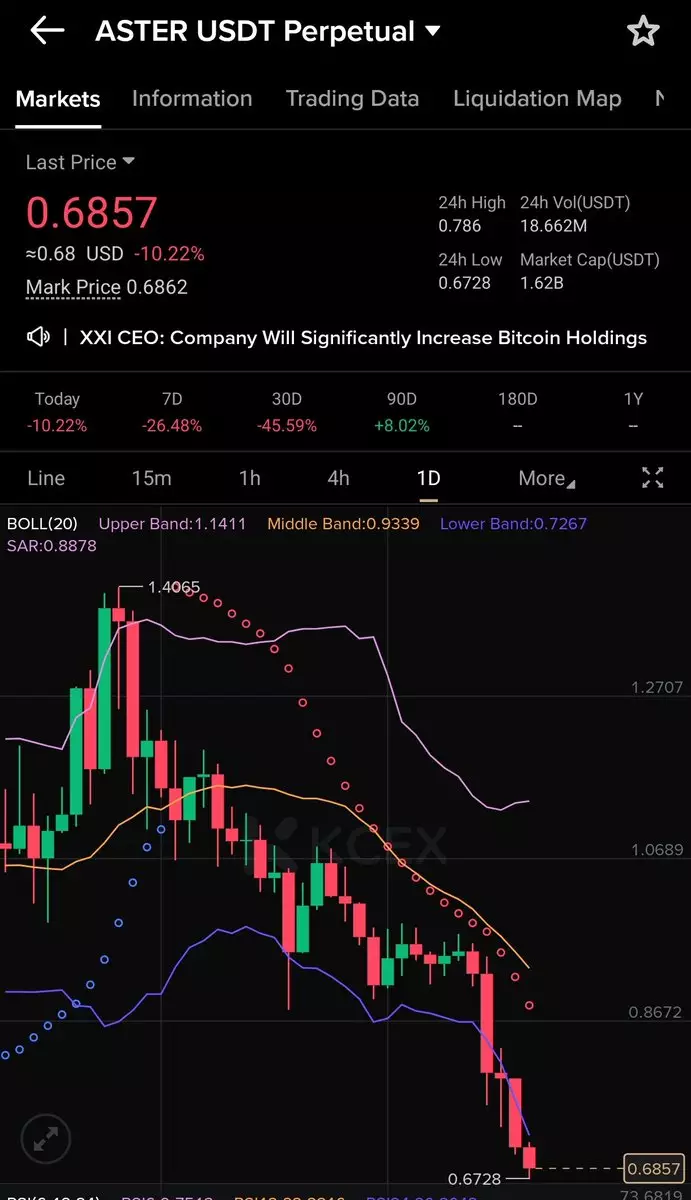The width and height of the screenshot is (691, 1200).
Task: Select the 4h chart interval
Action: 338,478
